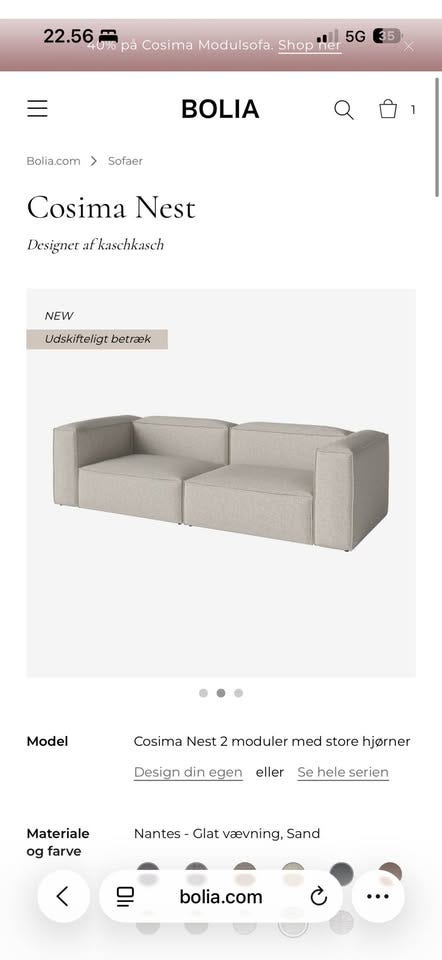Screen dimensions: 442x960
Task: Open the page options icon in address bar
Action: coord(125,897)
